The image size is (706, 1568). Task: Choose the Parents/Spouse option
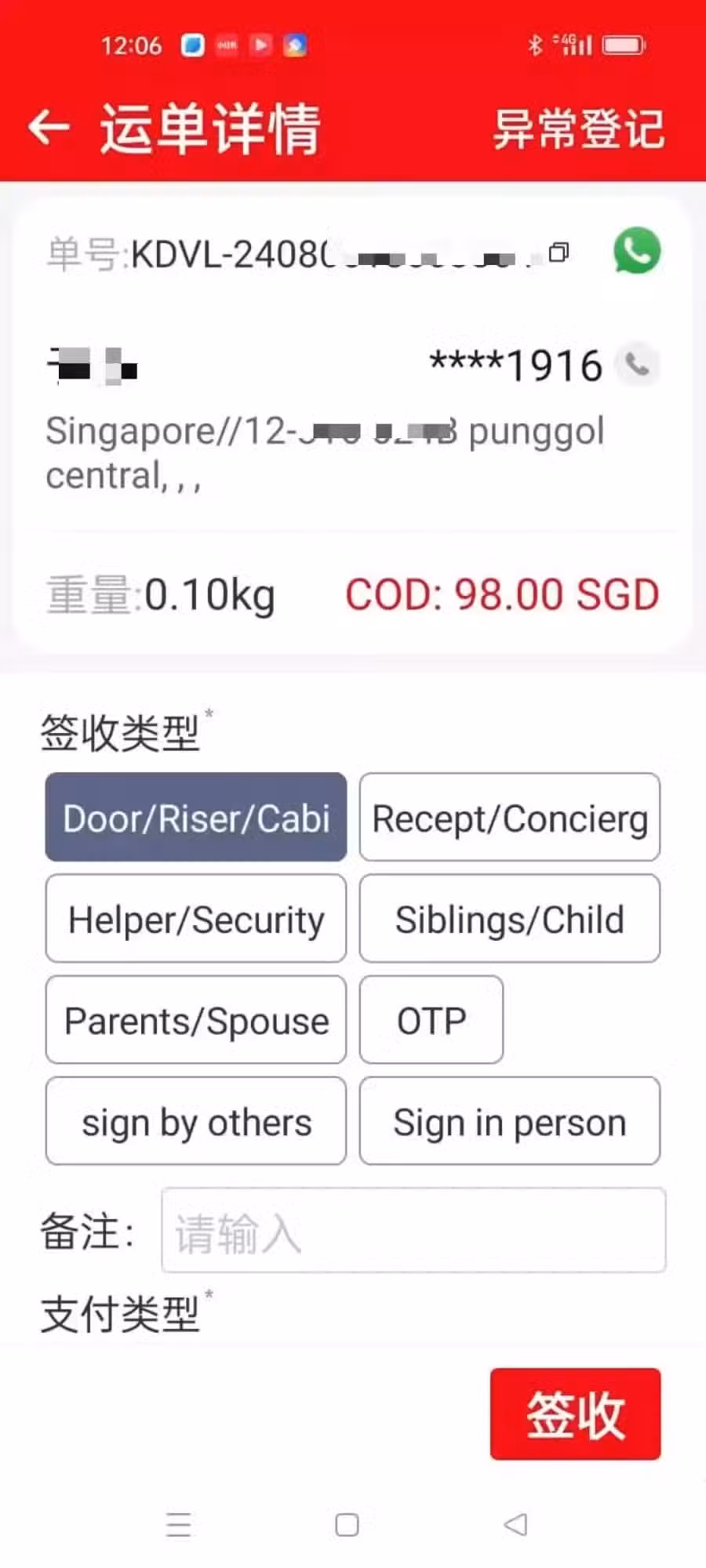196,1019
